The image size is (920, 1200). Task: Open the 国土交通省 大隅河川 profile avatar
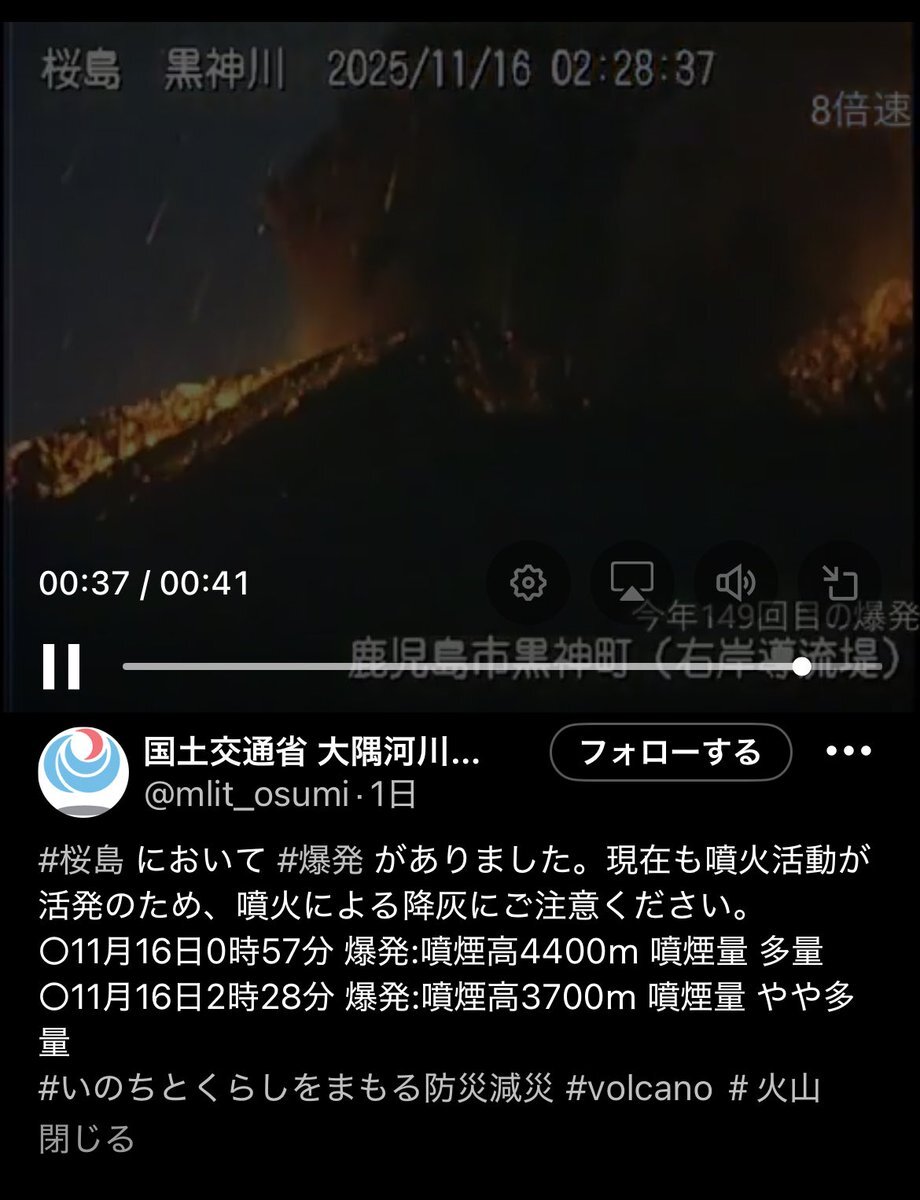(x=83, y=772)
